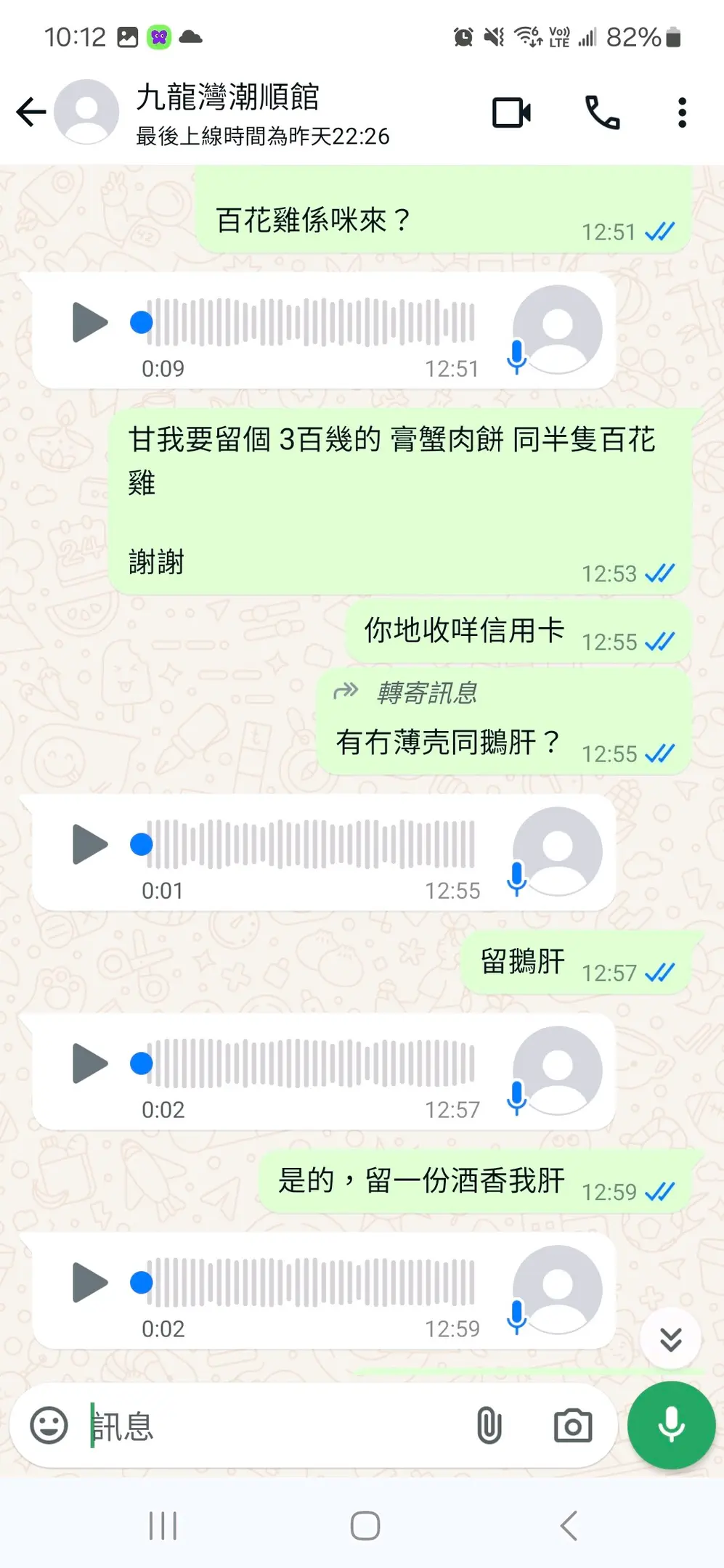Start a voice call
This screenshot has height=1568, width=724.
pos(602,113)
